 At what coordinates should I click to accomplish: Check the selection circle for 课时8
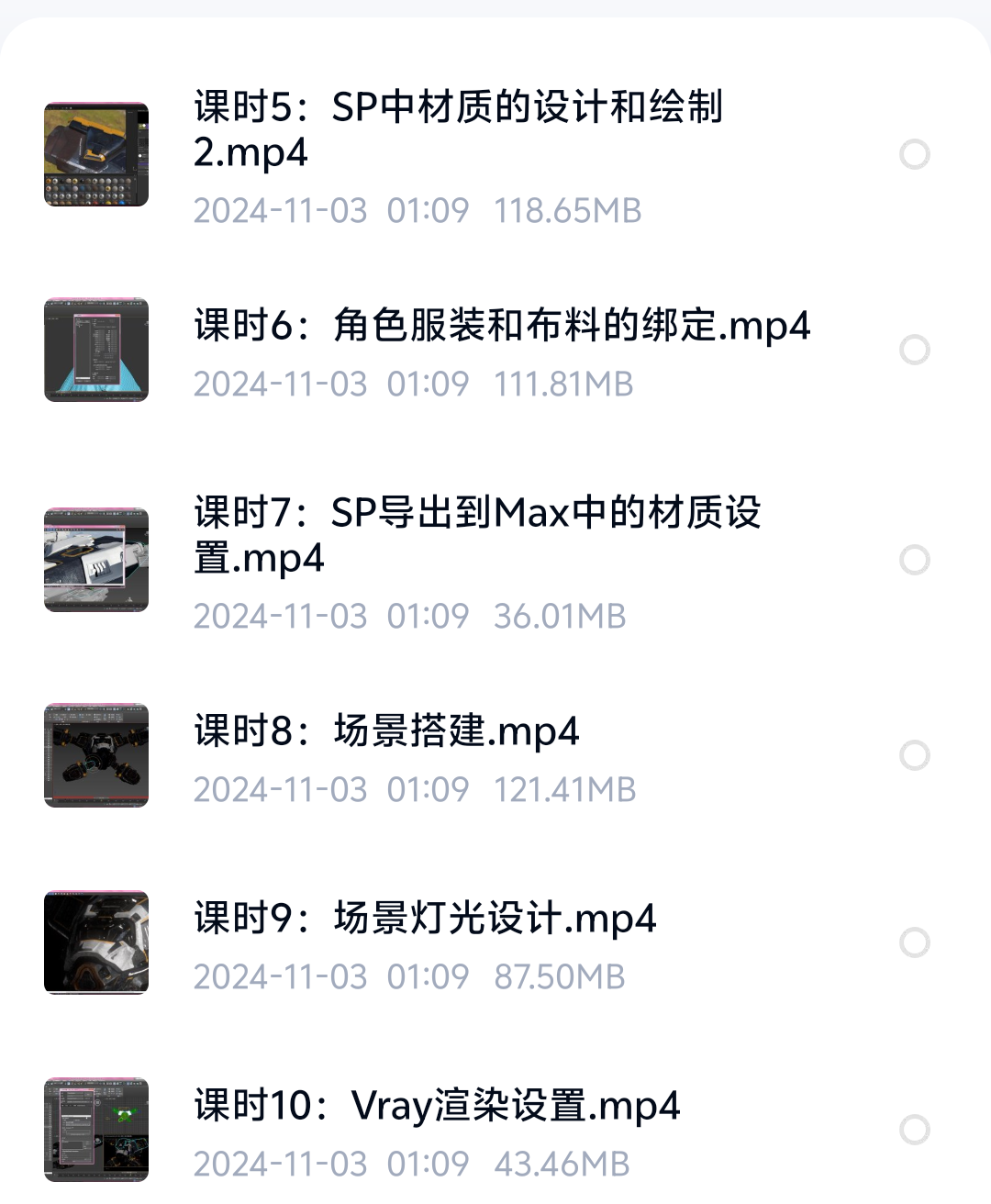point(915,755)
